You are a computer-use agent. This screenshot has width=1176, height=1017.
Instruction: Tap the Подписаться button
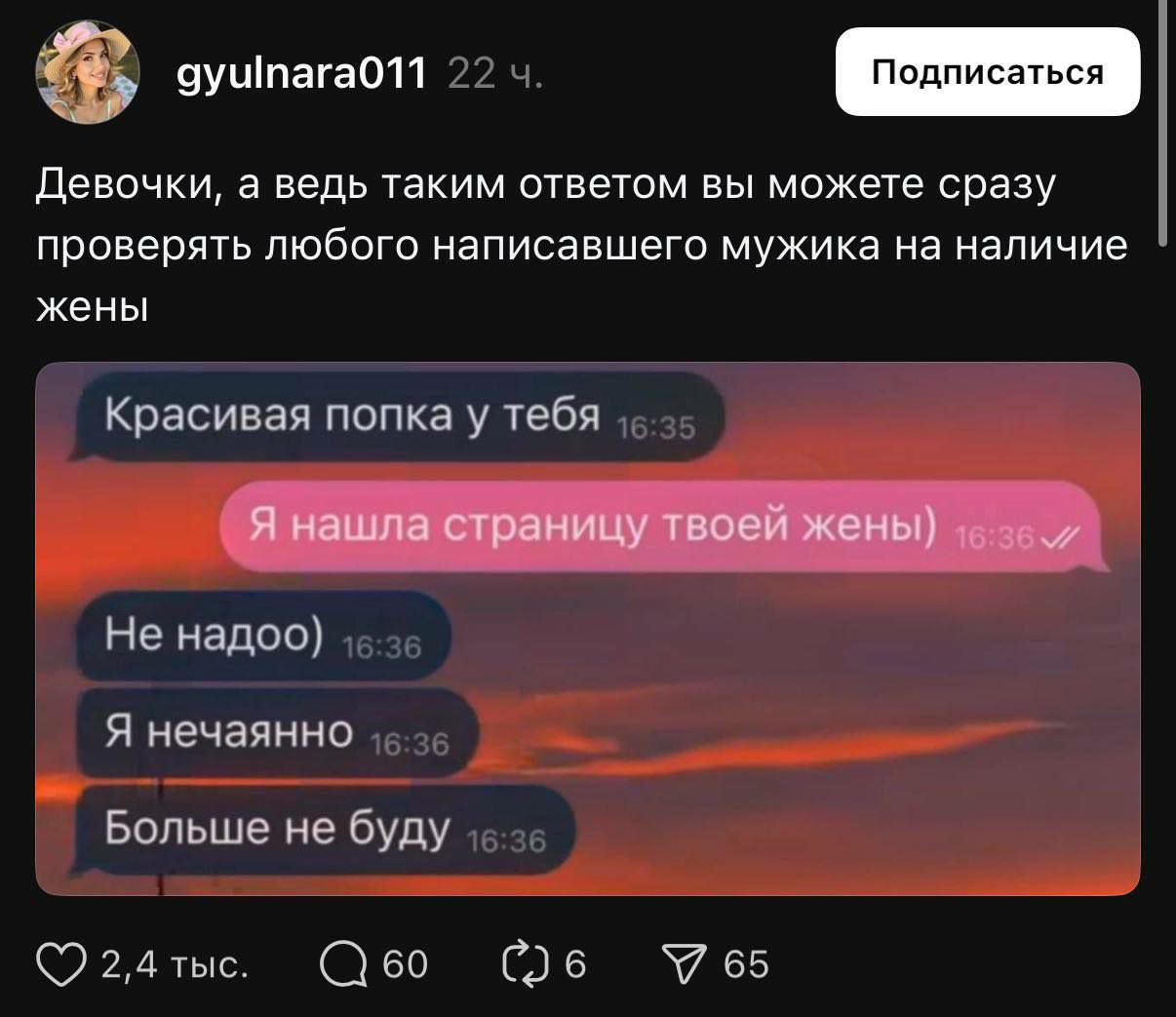(987, 72)
